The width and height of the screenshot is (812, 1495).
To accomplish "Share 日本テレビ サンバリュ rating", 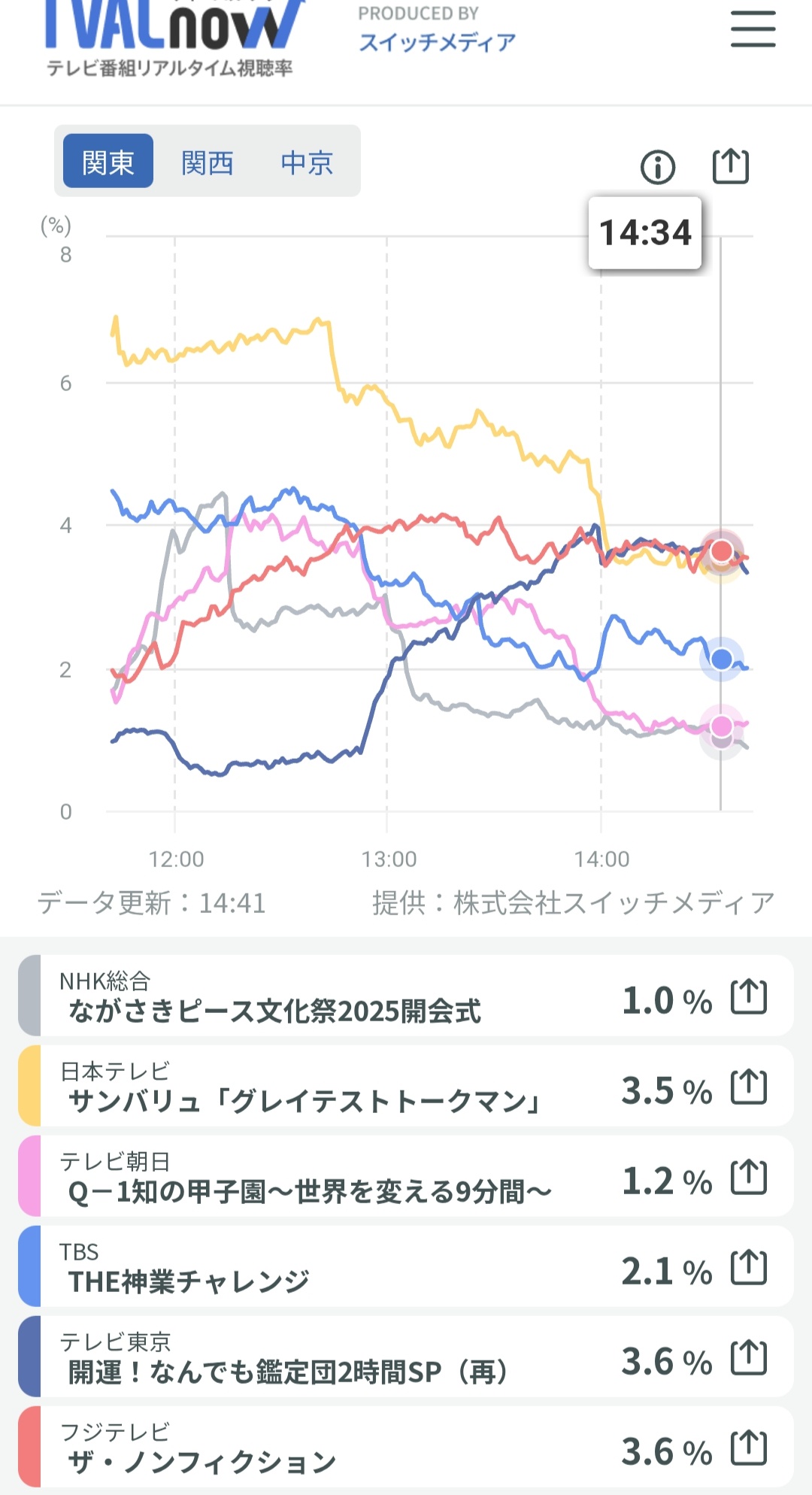I will pyautogui.click(x=749, y=1087).
